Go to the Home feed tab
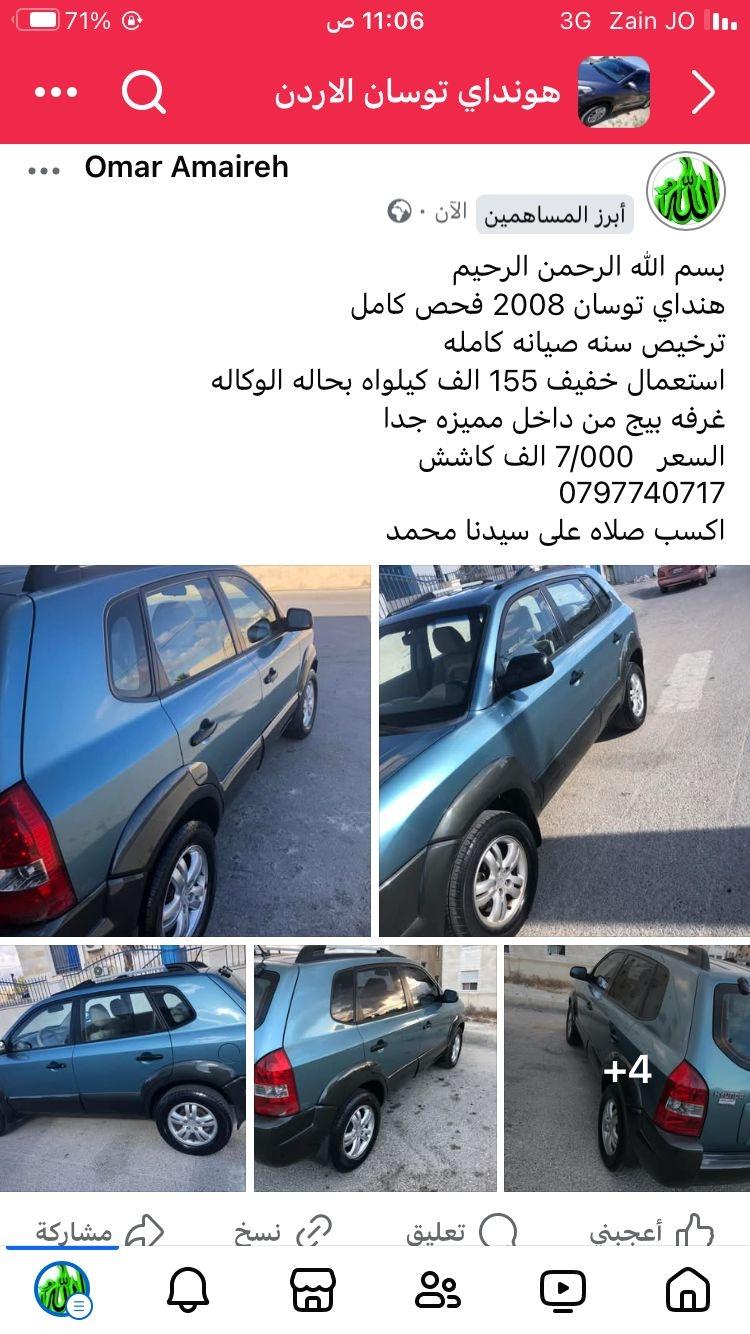 tap(687, 1290)
